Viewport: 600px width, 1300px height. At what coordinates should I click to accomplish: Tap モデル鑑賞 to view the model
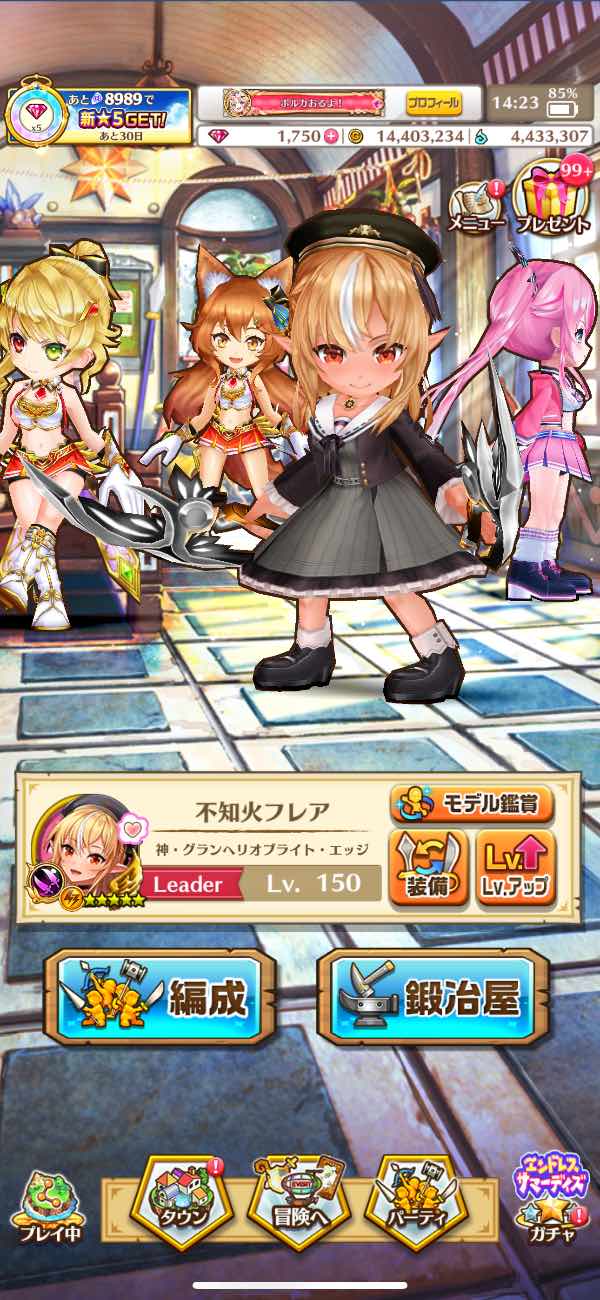coord(471,804)
